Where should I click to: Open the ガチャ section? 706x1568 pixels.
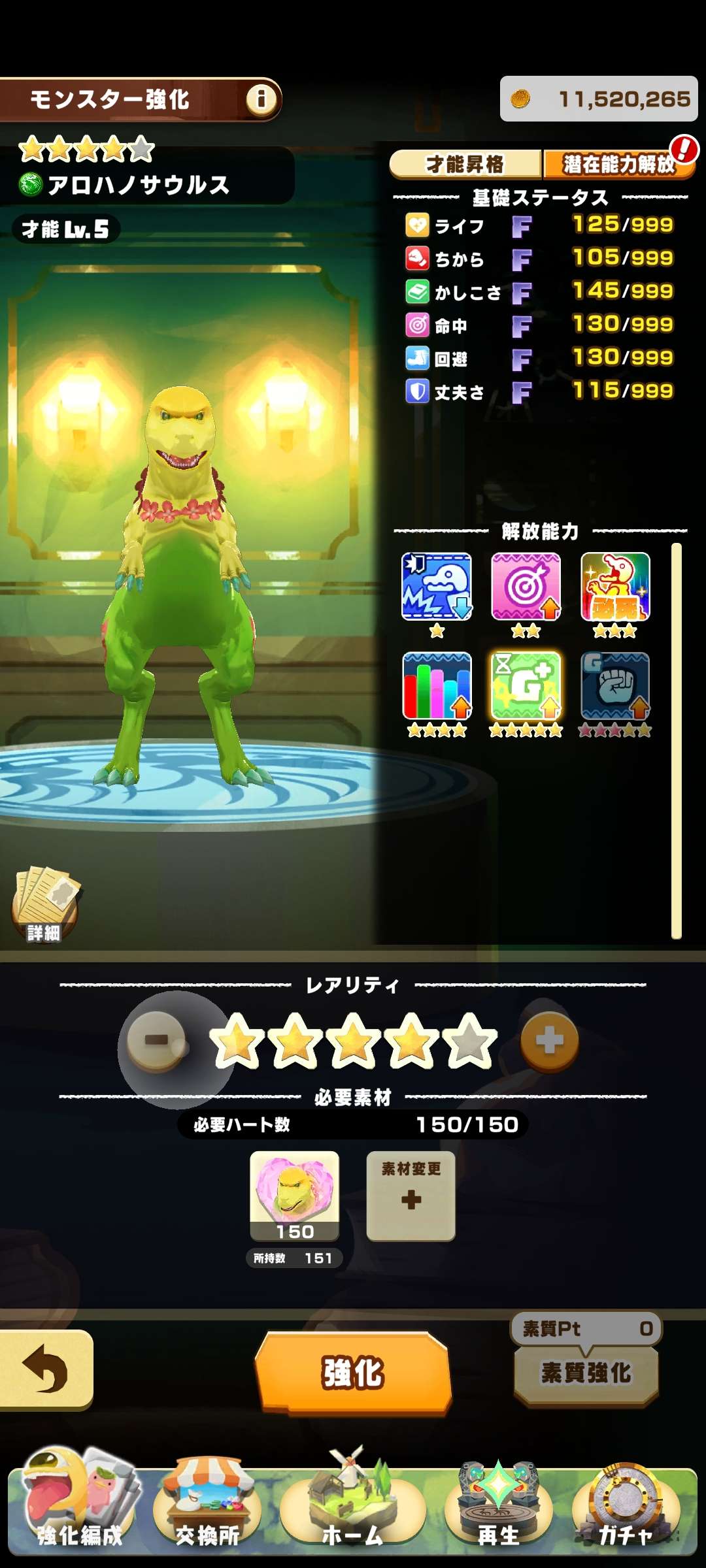click(626, 1509)
